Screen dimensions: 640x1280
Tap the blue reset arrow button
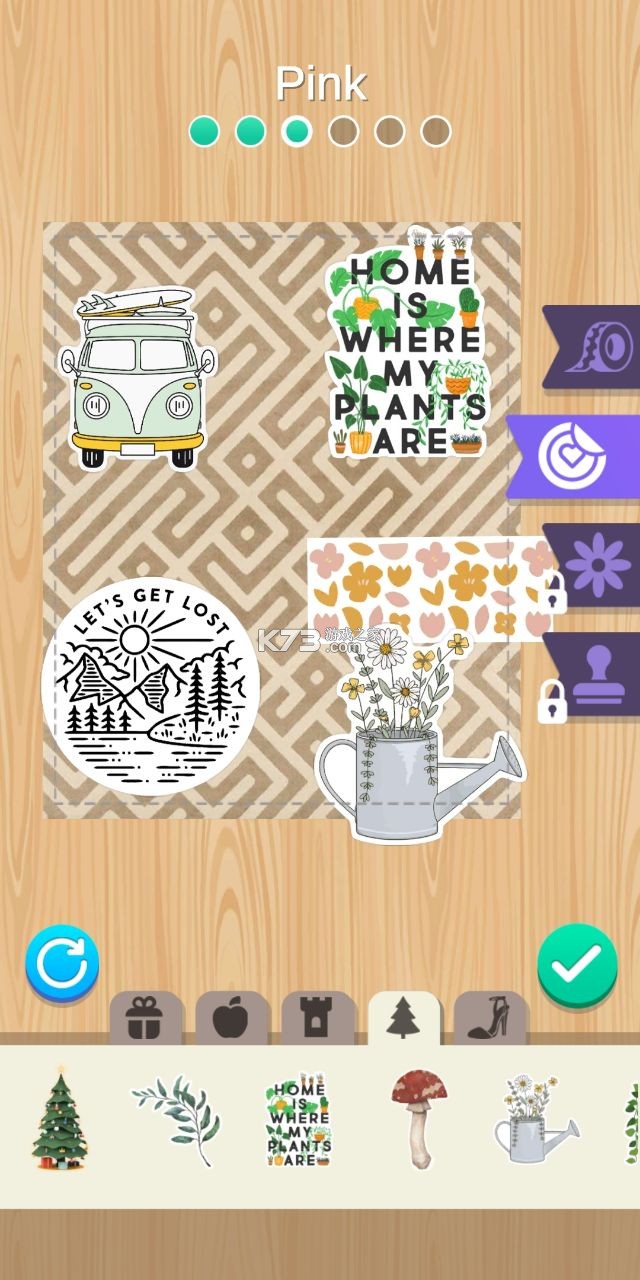(62, 963)
